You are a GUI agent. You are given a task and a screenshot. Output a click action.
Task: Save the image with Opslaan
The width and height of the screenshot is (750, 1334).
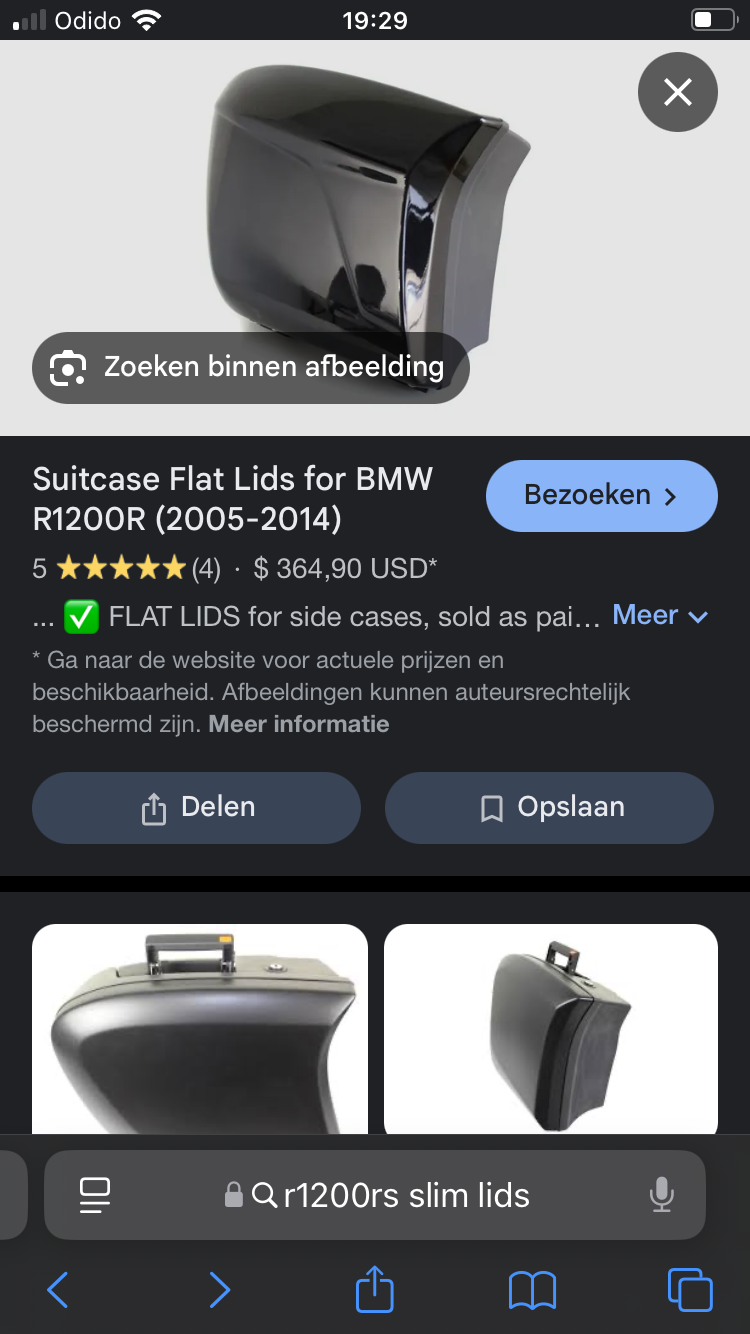pyautogui.click(x=549, y=807)
